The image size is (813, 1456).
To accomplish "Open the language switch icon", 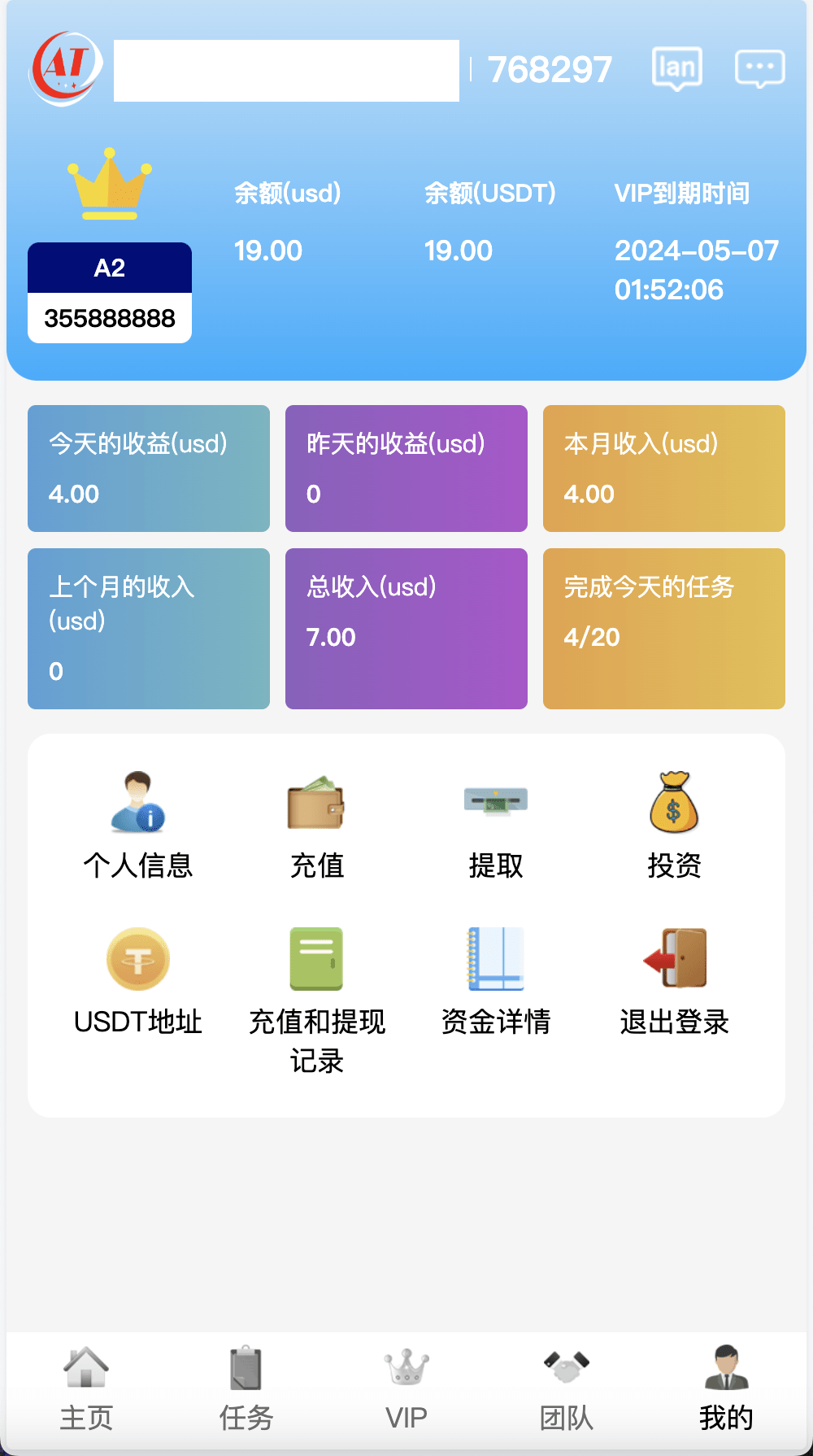I will pyautogui.click(x=676, y=68).
